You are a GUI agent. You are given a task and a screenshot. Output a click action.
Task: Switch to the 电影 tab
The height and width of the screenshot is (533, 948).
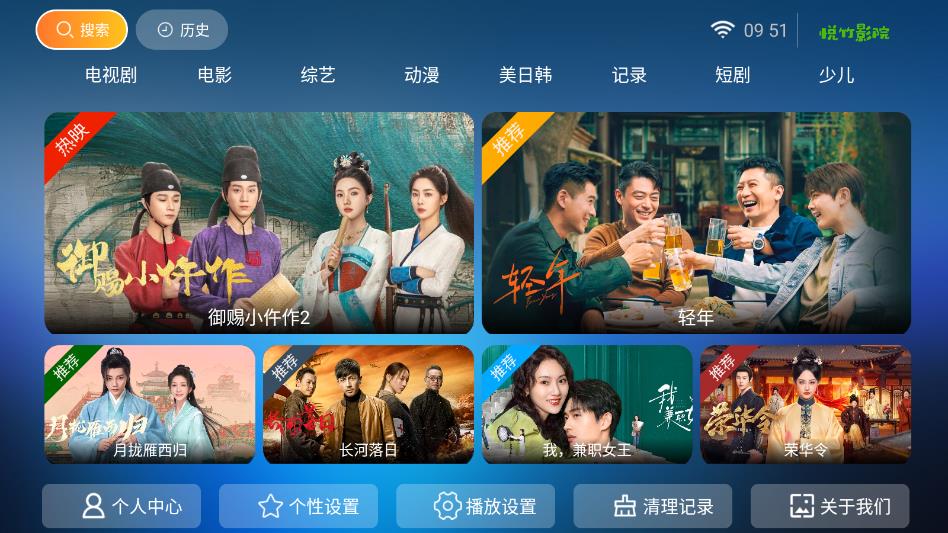[x=214, y=75]
